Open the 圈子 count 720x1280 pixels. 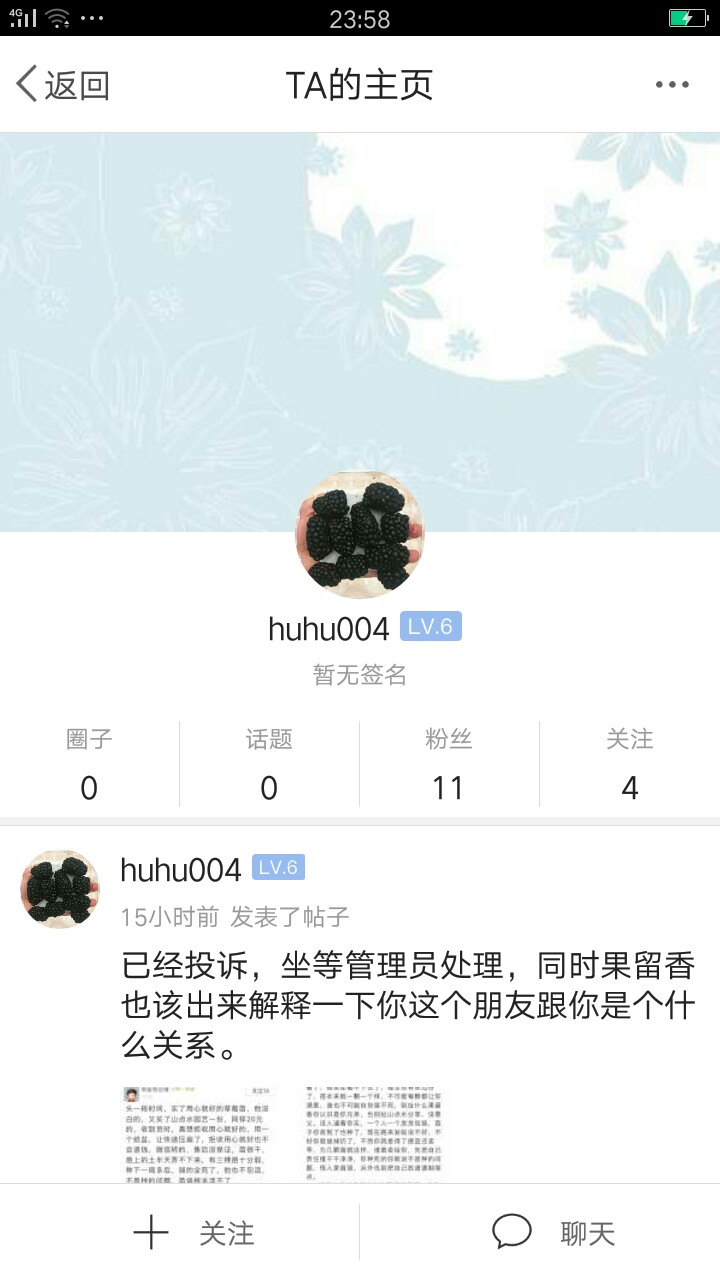coord(89,764)
